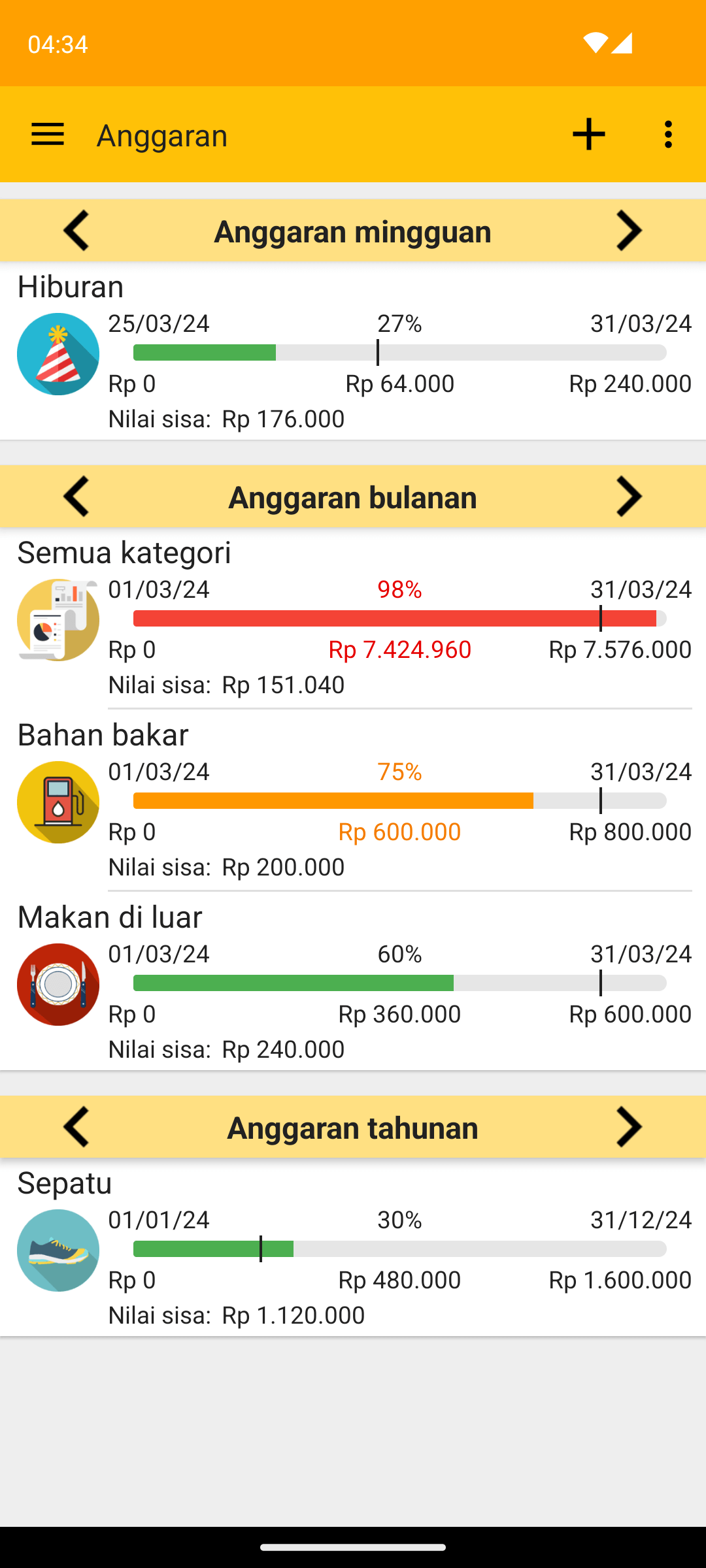Open the Semua kategori budget
The width and height of the screenshot is (706, 1568).
(x=353, y=618)
